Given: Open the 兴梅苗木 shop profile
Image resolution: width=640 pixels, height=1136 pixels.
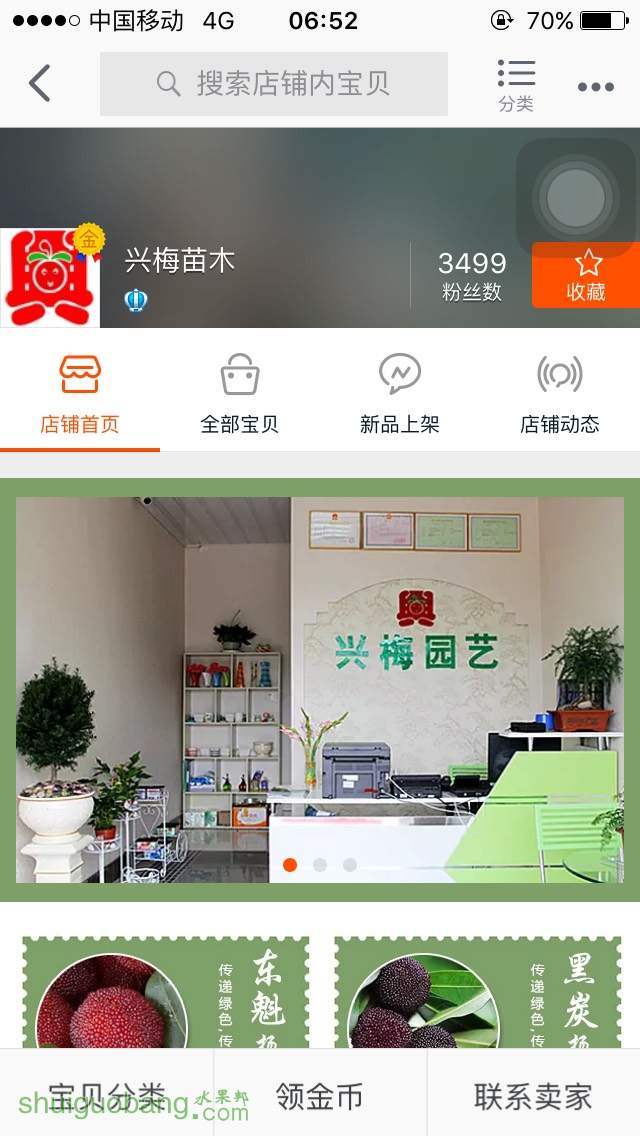Looking at the screenshot, I should point(180,261).
